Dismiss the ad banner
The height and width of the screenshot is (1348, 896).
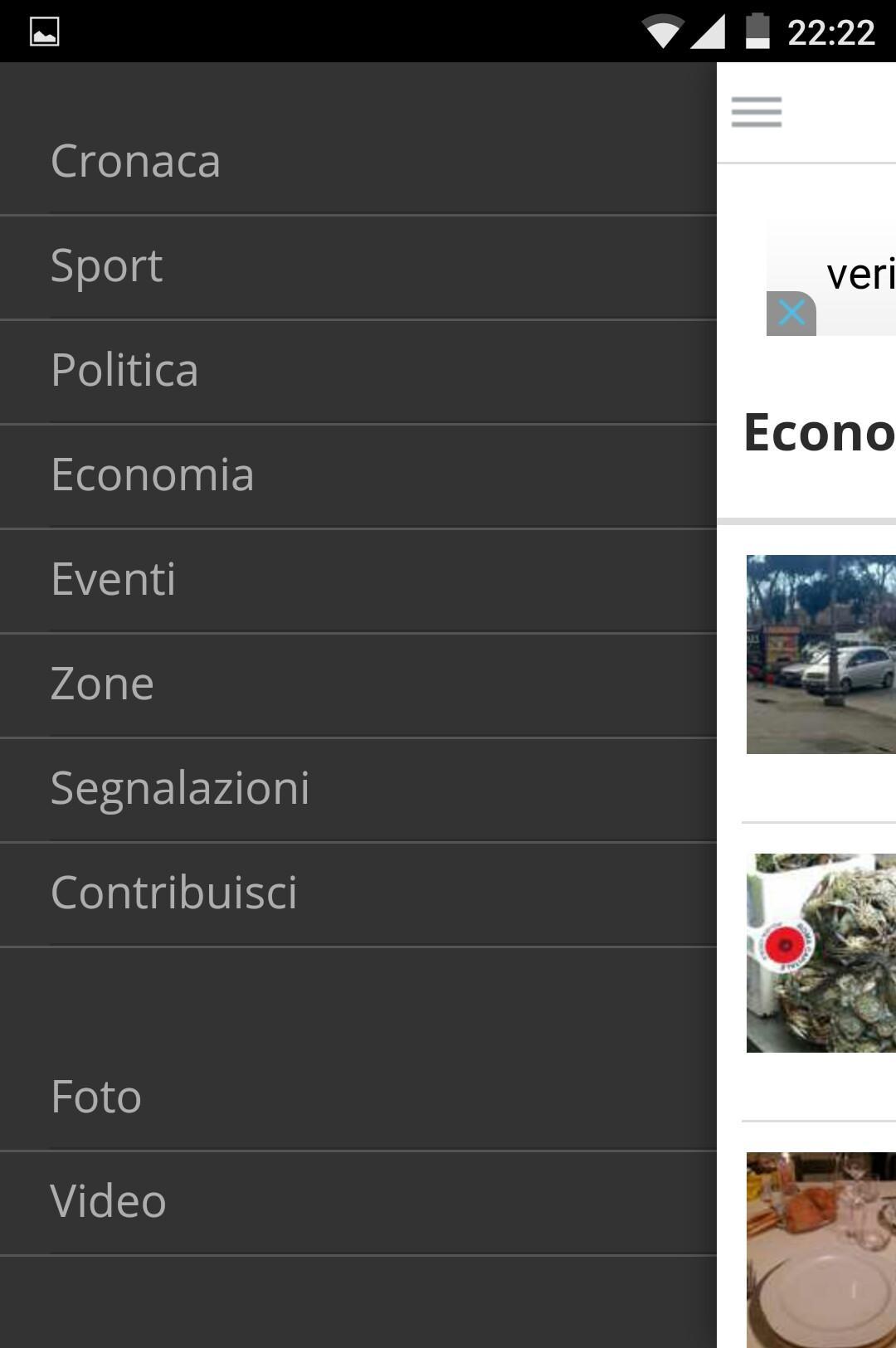click(x=791, y=314)
